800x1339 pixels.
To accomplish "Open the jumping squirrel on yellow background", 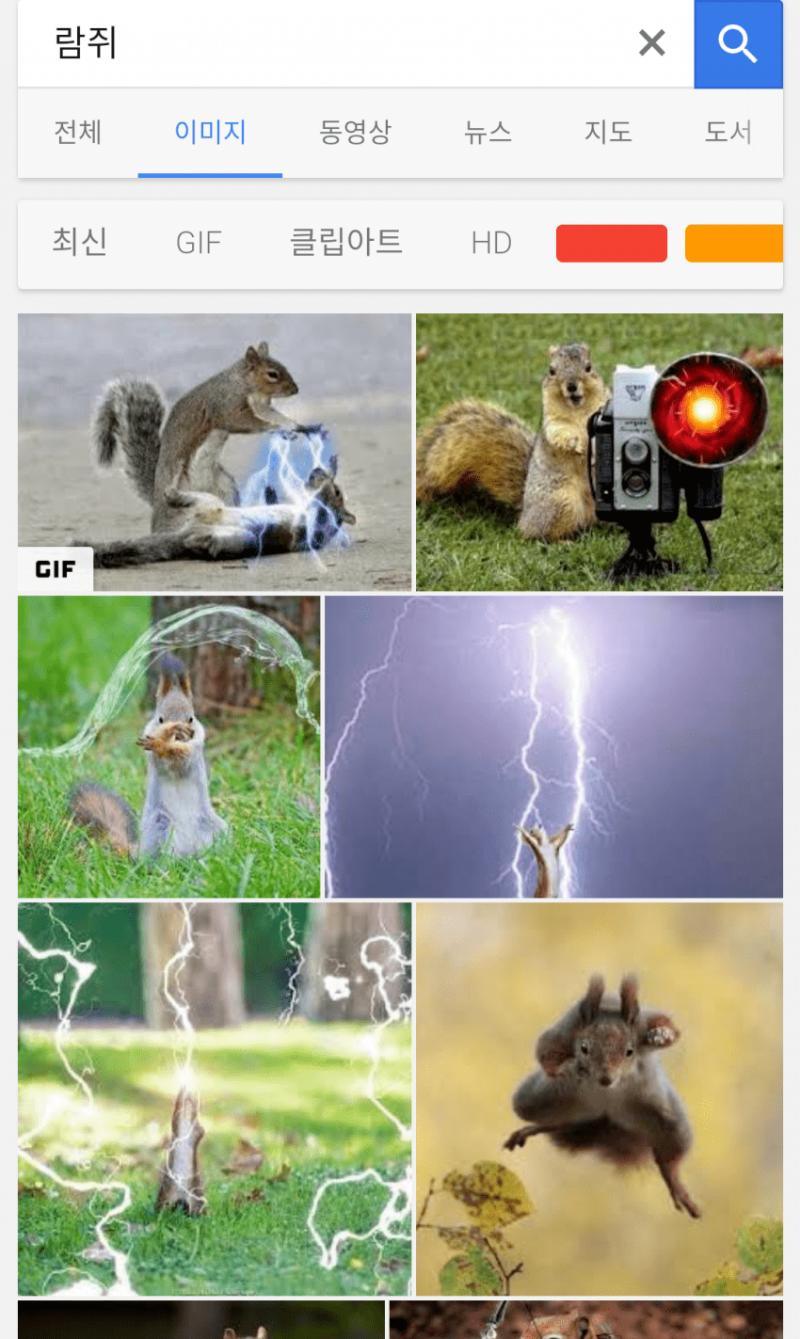I will coord(599,1098).
